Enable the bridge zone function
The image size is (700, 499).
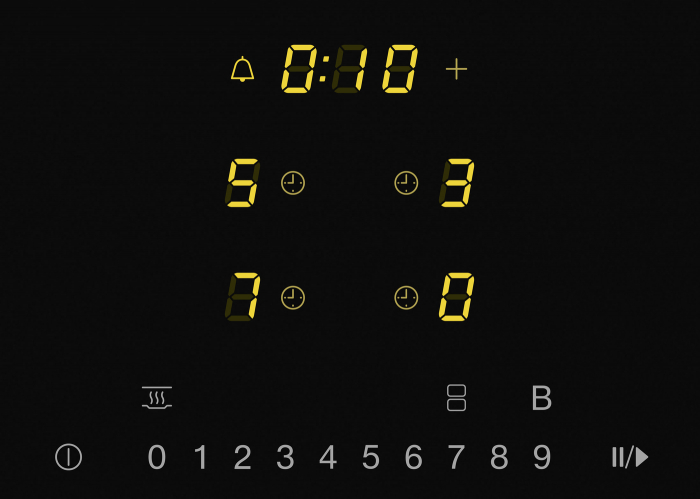tap(456, 398)
